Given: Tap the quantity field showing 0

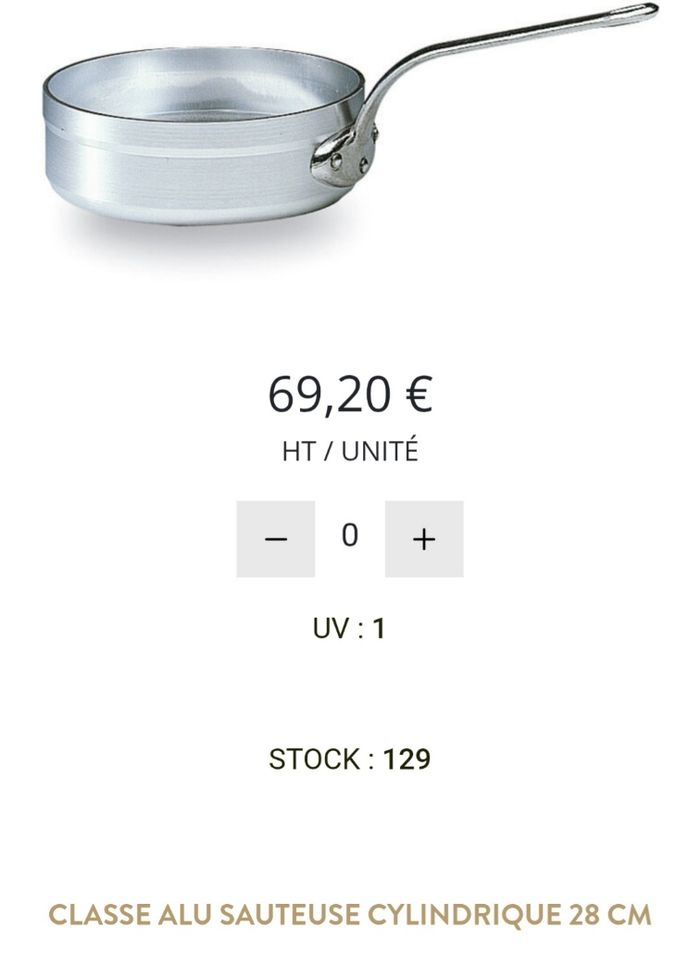Looking at the screenshot, I should (349, 537).
